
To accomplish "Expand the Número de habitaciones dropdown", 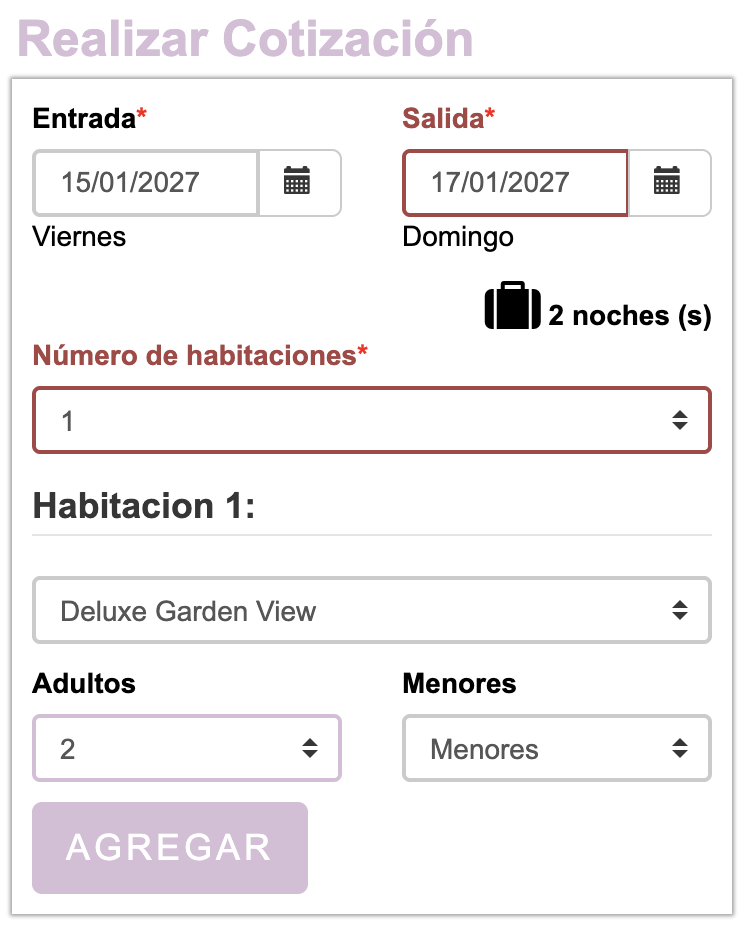I will (x=371, y=421).
